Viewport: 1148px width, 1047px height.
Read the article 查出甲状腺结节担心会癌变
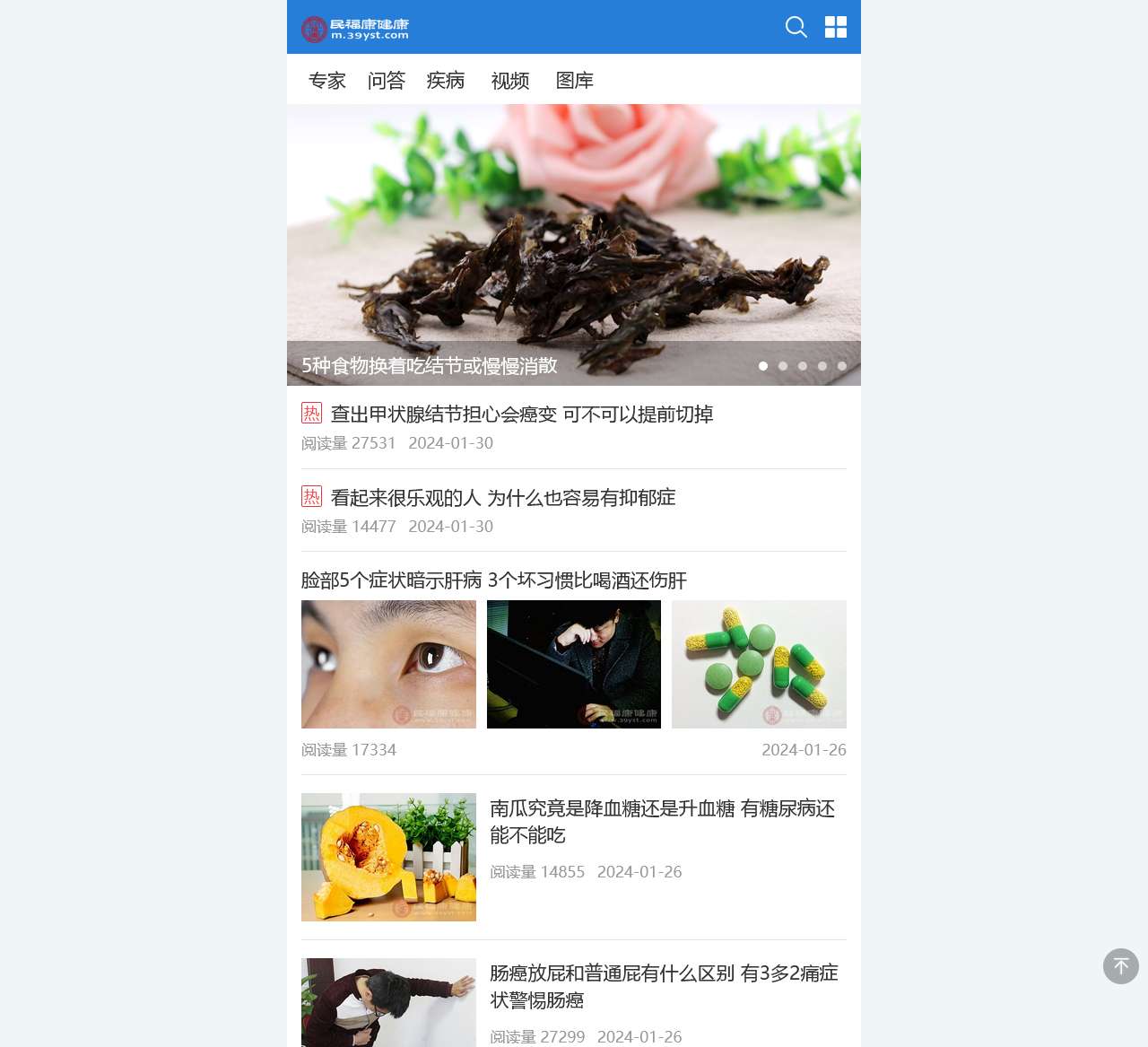click(522, 414)
